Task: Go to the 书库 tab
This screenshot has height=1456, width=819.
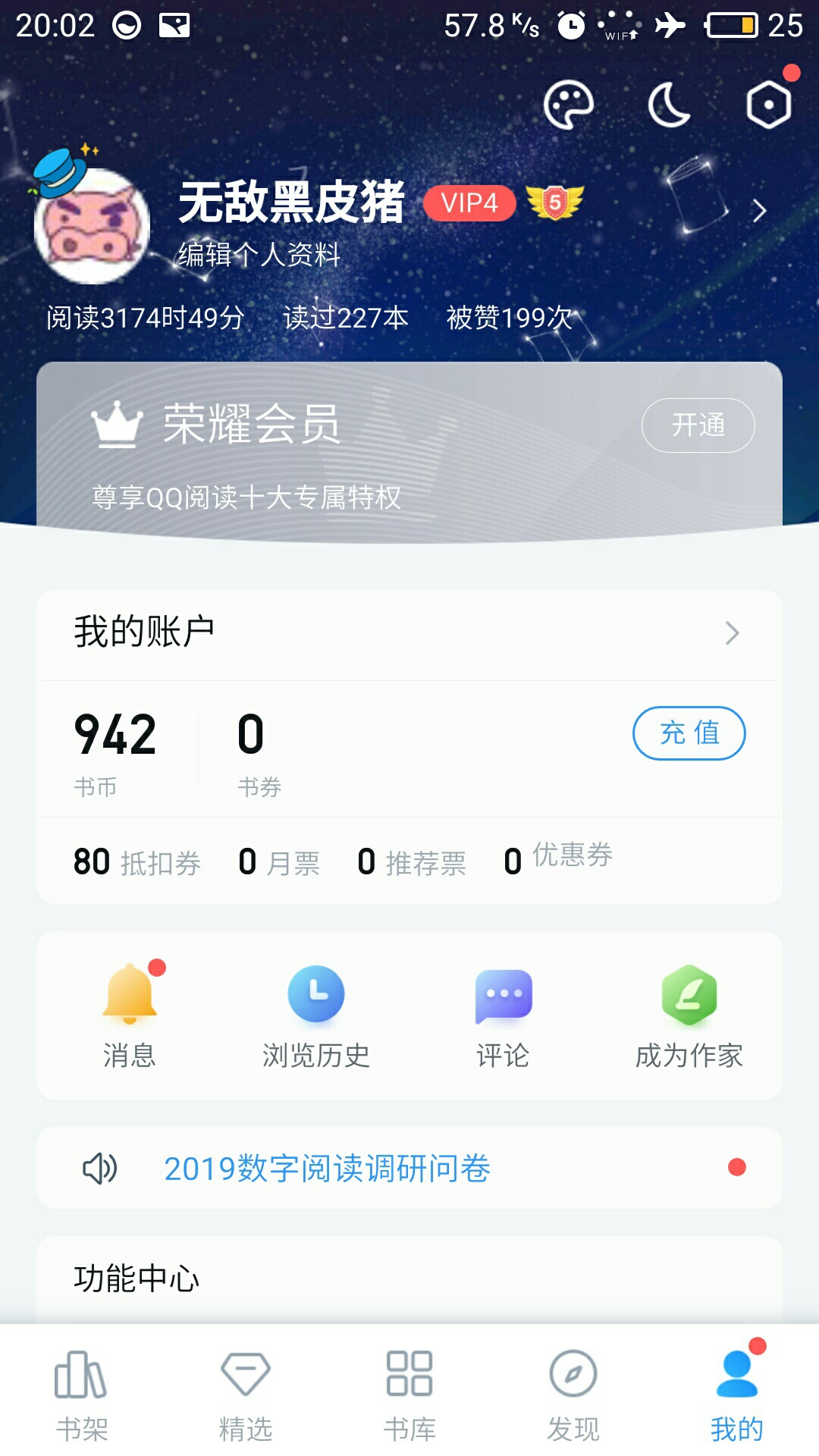Action: tap(409, 1395)
